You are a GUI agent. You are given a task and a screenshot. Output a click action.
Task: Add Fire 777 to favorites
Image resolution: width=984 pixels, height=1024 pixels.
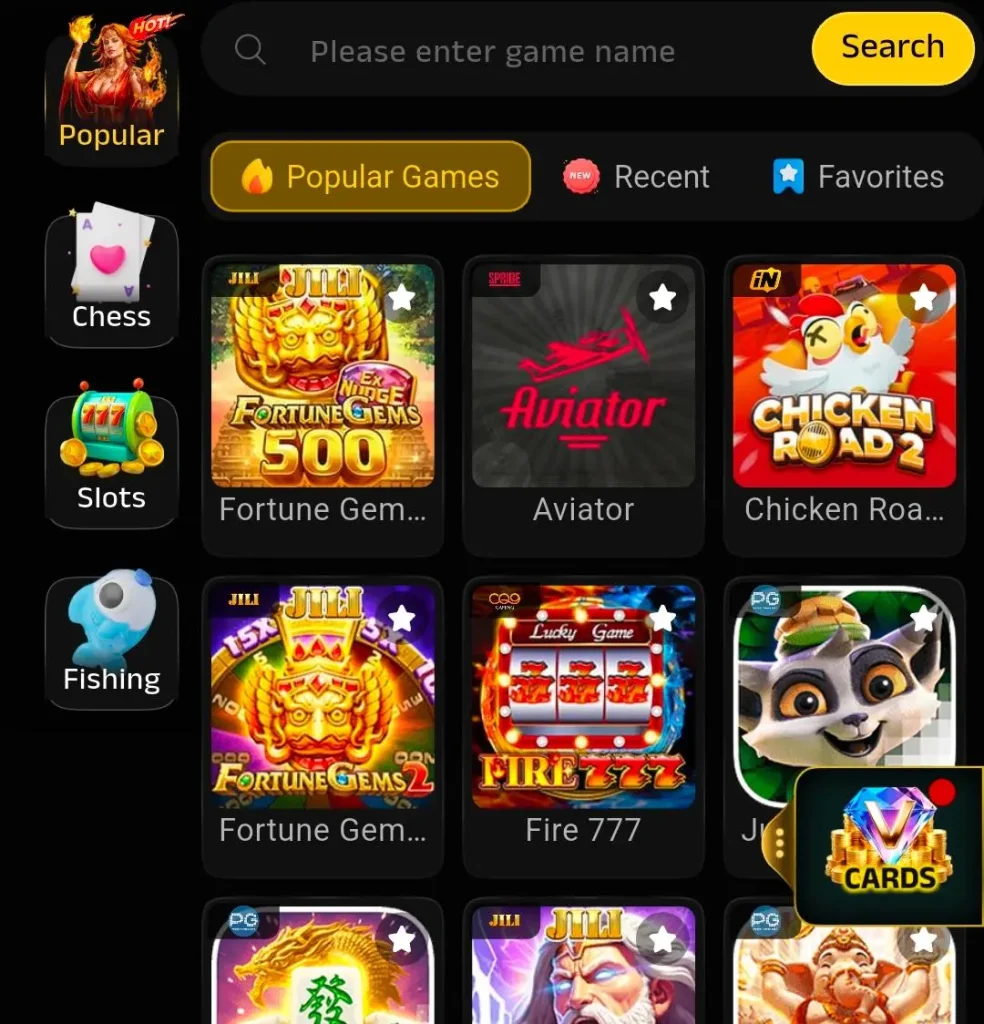(x=662, y=618)
